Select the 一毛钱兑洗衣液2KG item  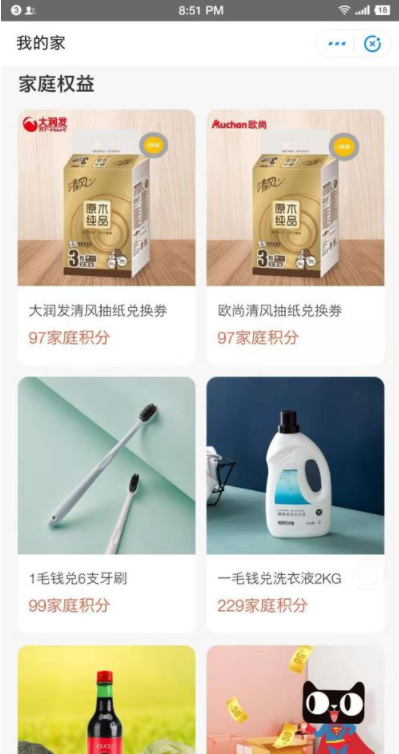(295, 505)
